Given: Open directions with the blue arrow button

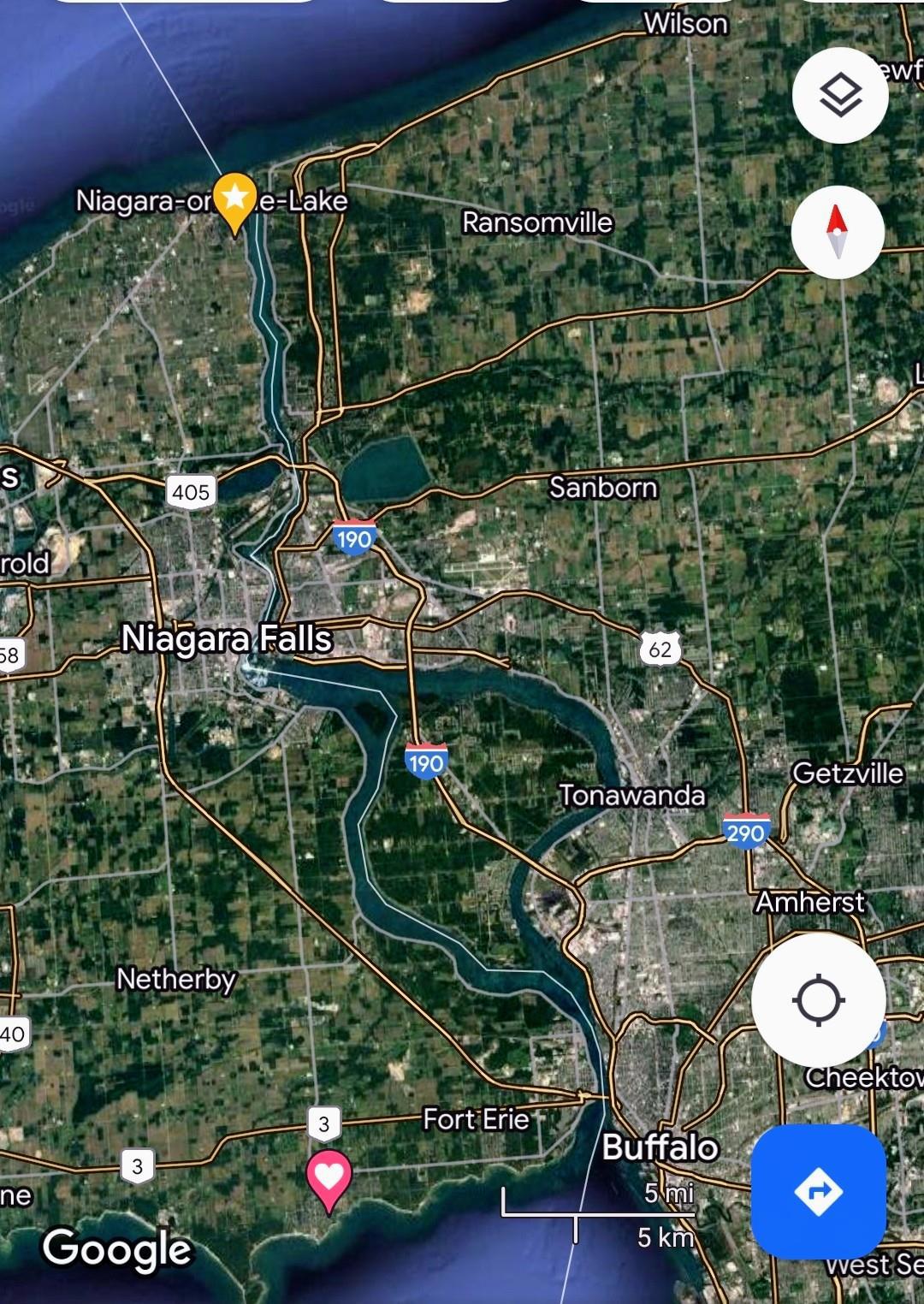Looking at the screenshot, I should click(818, 1191).
